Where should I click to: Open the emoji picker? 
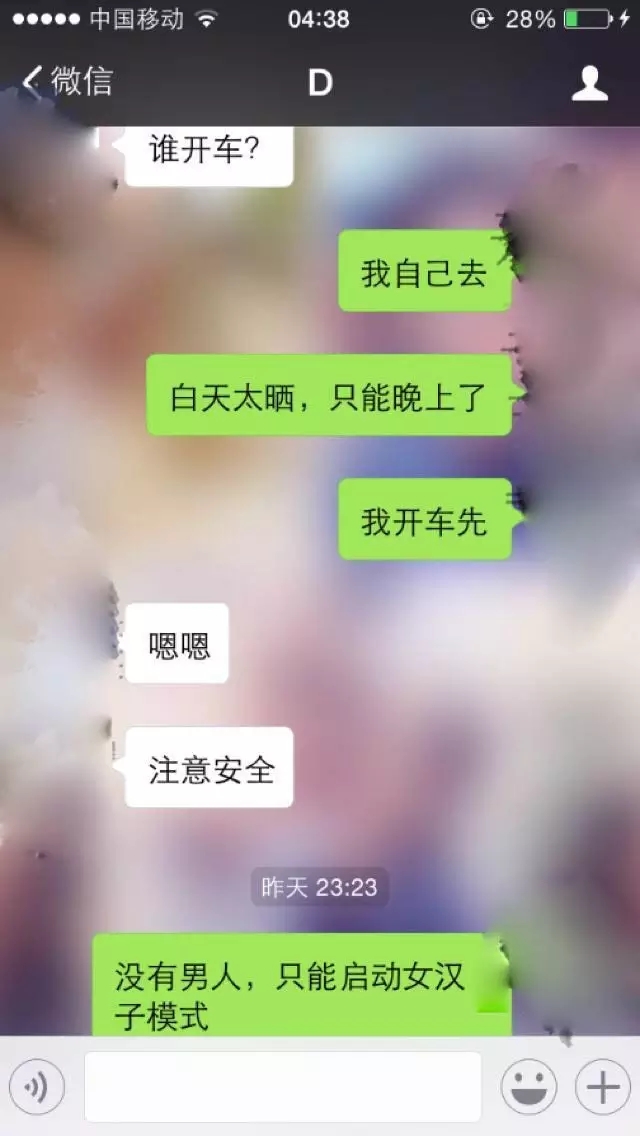[x=528, y=1086]
